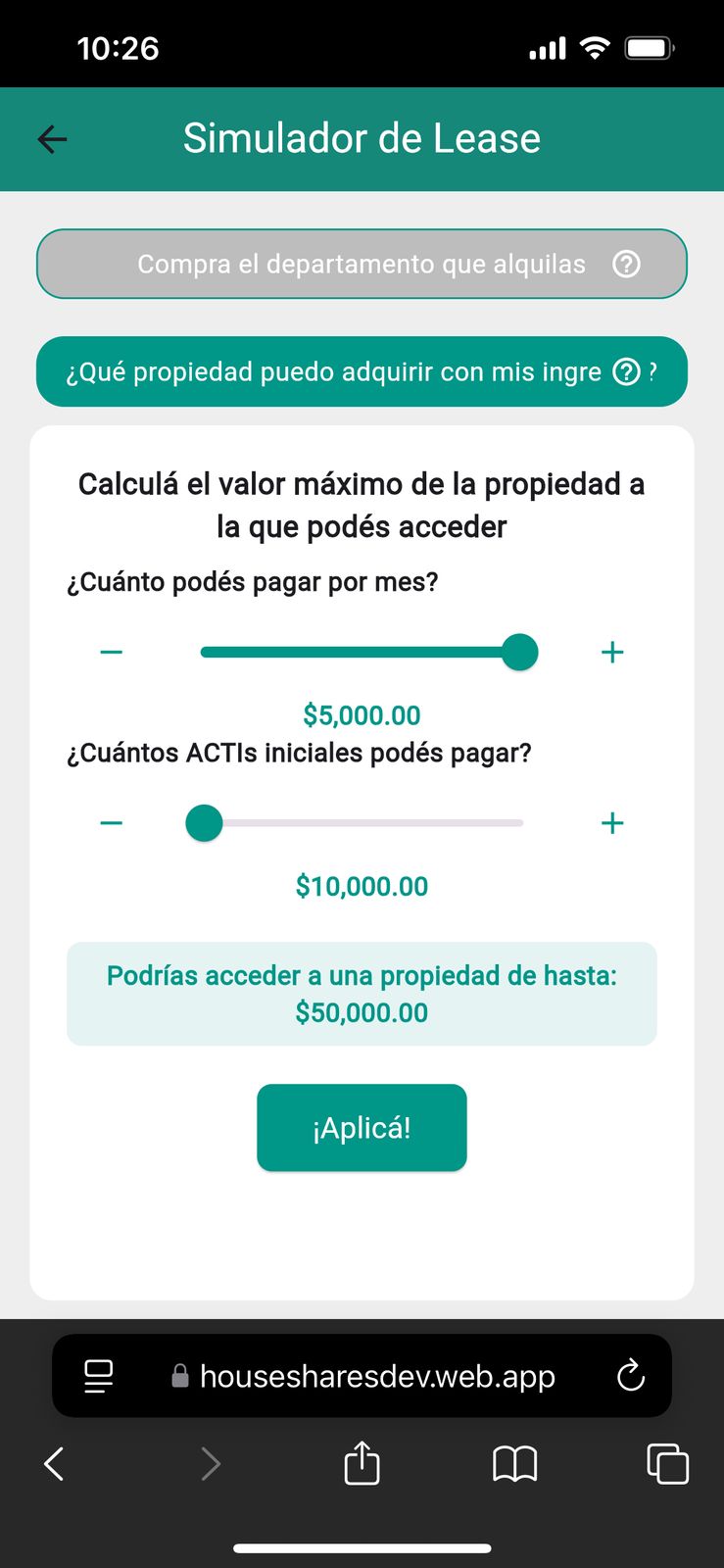724x1568 pixels.
Task: Open the help icon on the gray banner
Action: click(x=627, y=264)
